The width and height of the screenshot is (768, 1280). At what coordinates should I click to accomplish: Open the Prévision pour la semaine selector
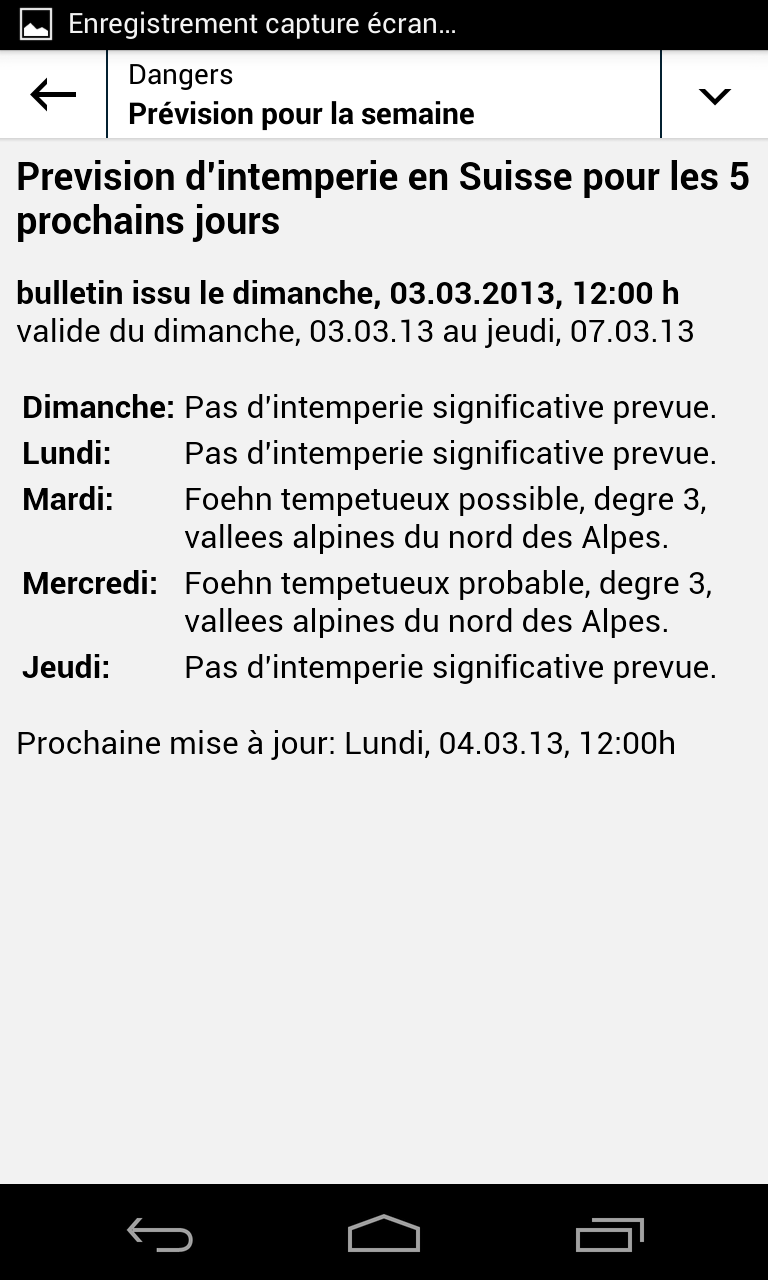click(x=383, y=95)
